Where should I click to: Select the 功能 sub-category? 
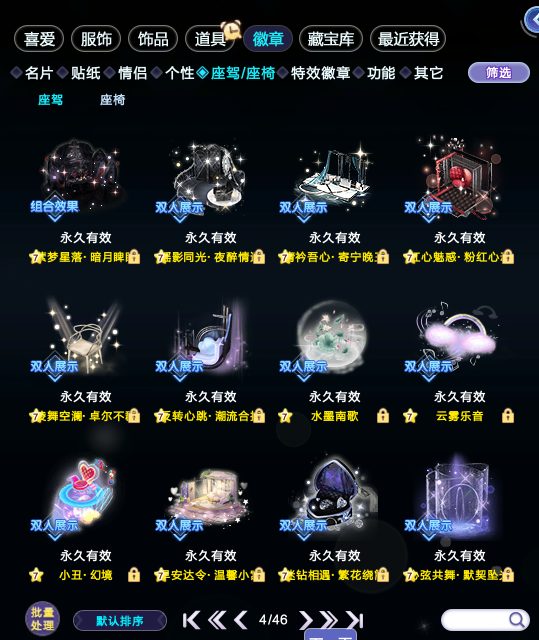tap(381, 73)
